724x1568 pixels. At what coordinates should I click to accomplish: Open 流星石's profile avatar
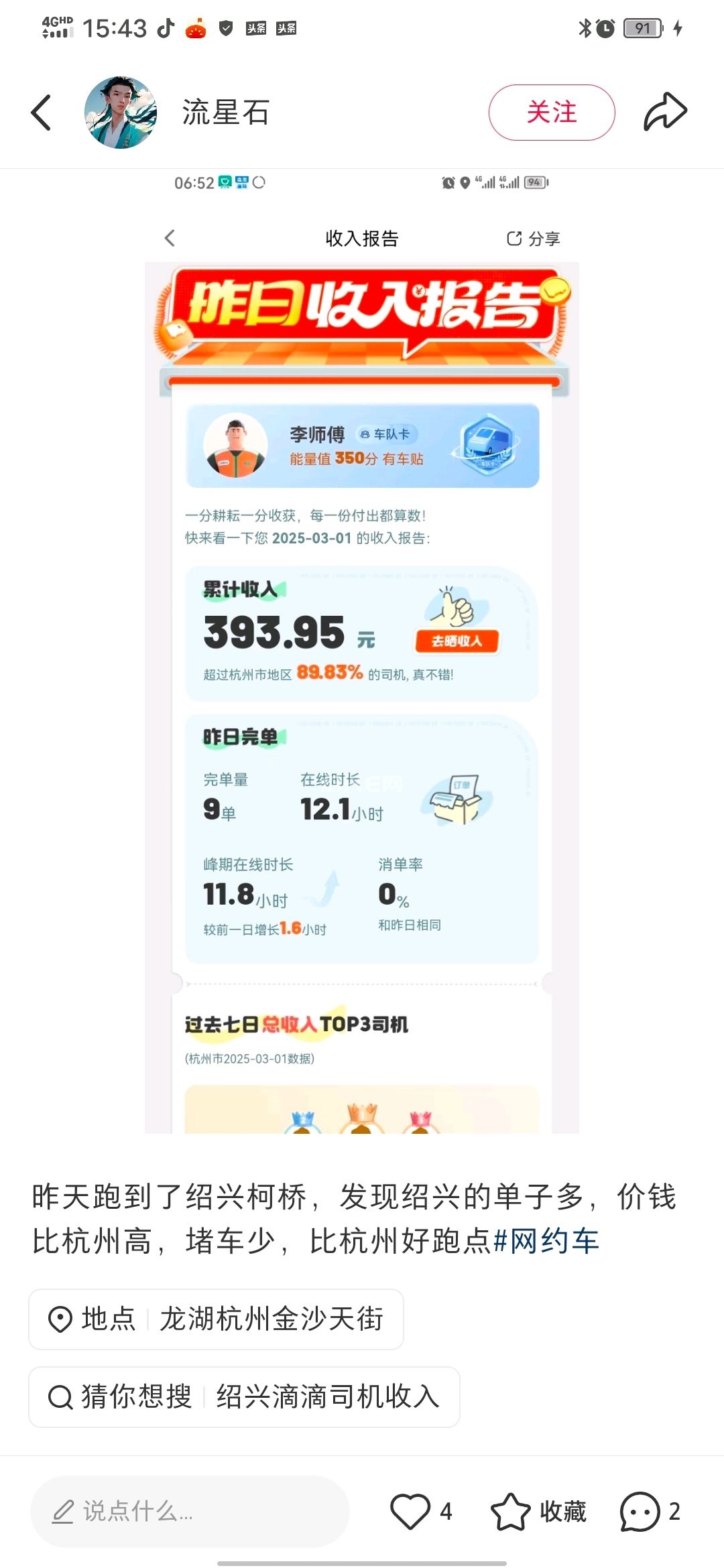(x=121, y=113)
